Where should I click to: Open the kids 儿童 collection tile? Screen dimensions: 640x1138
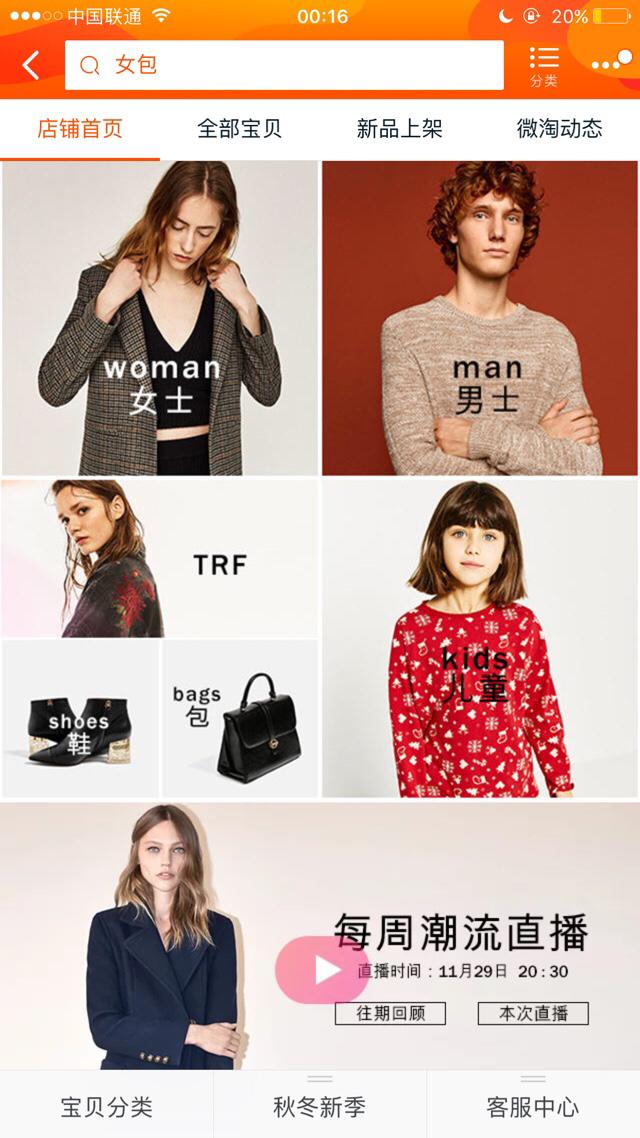coord(479,638)
